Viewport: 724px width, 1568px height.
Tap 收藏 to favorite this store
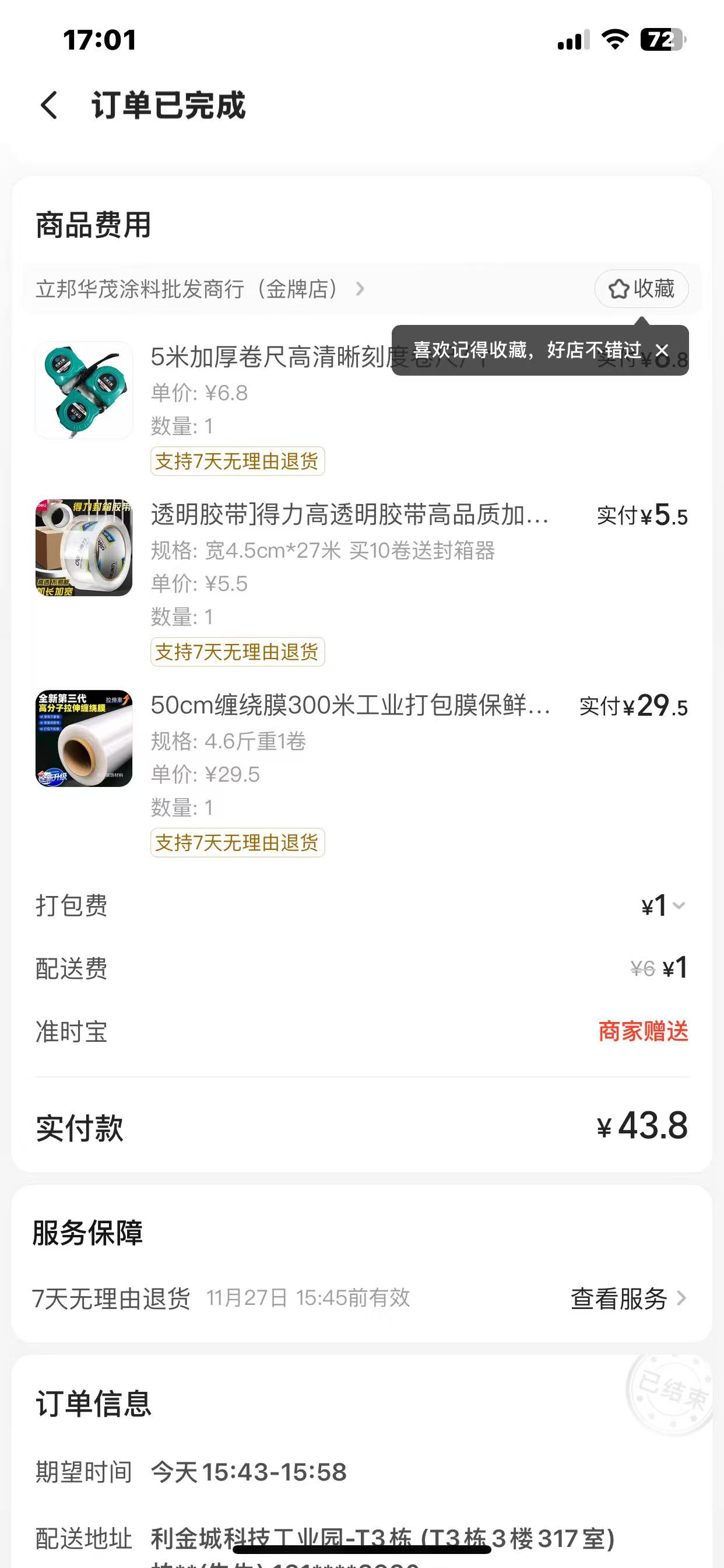[641, 289]
